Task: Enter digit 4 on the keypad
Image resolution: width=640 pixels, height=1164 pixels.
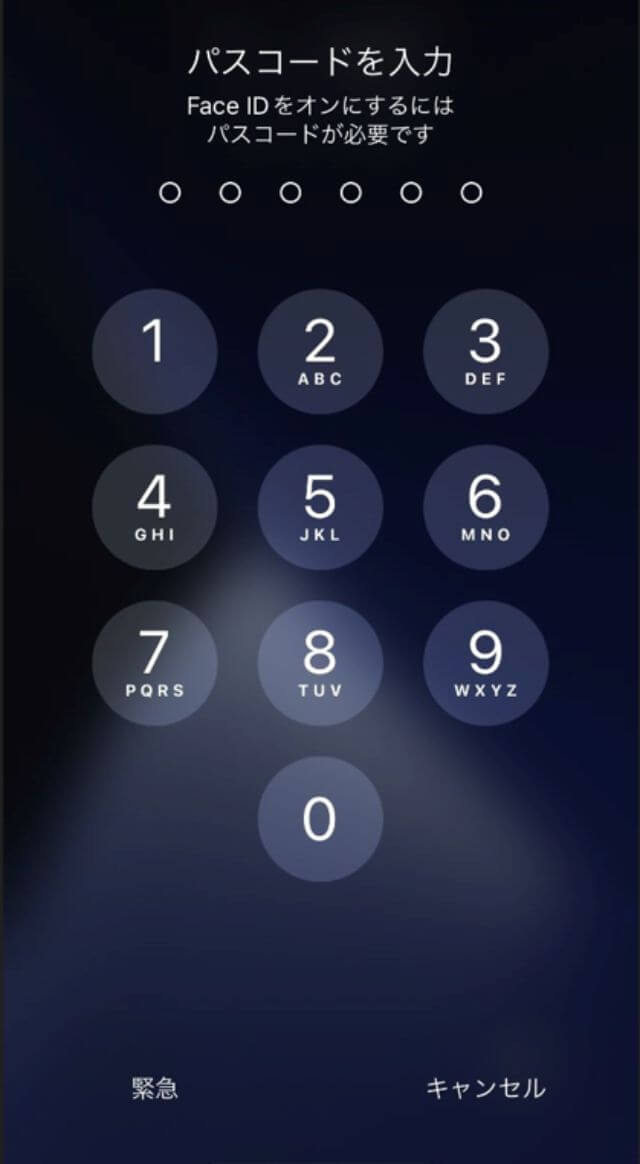Action: (x=154, y=507)
